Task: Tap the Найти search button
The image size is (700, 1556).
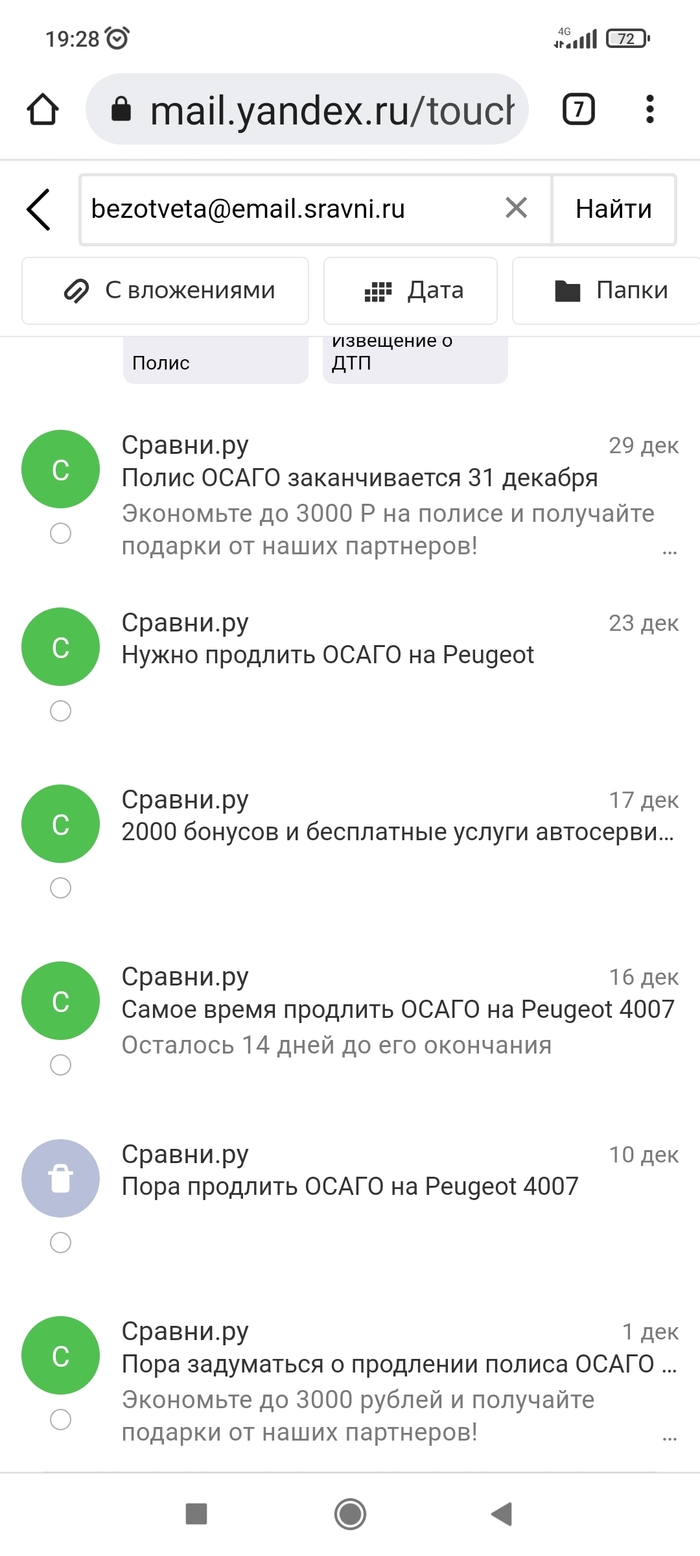Action: pos(613,209)
